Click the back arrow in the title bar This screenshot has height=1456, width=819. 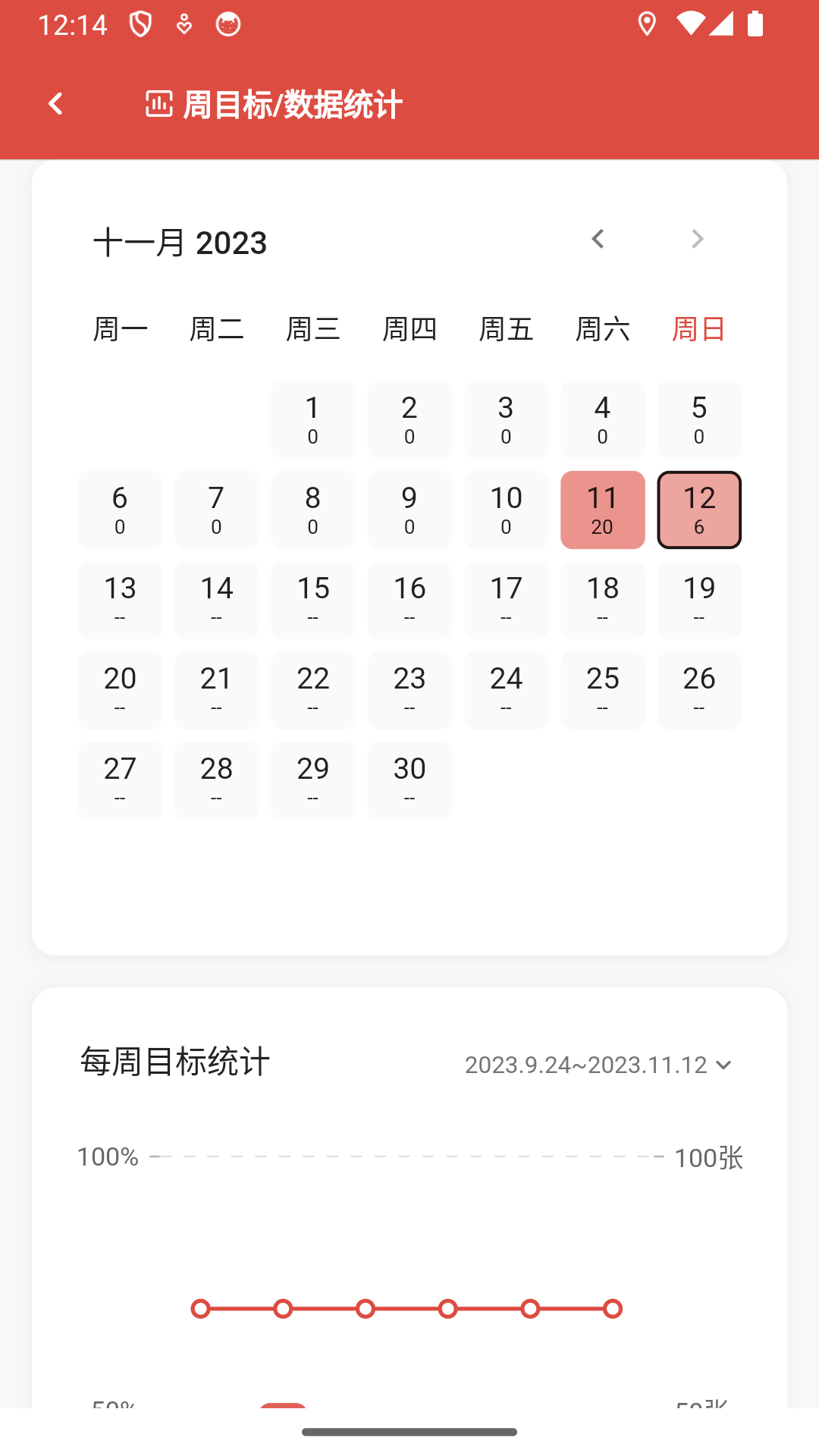pyautogui.click(x=55, y=102)
